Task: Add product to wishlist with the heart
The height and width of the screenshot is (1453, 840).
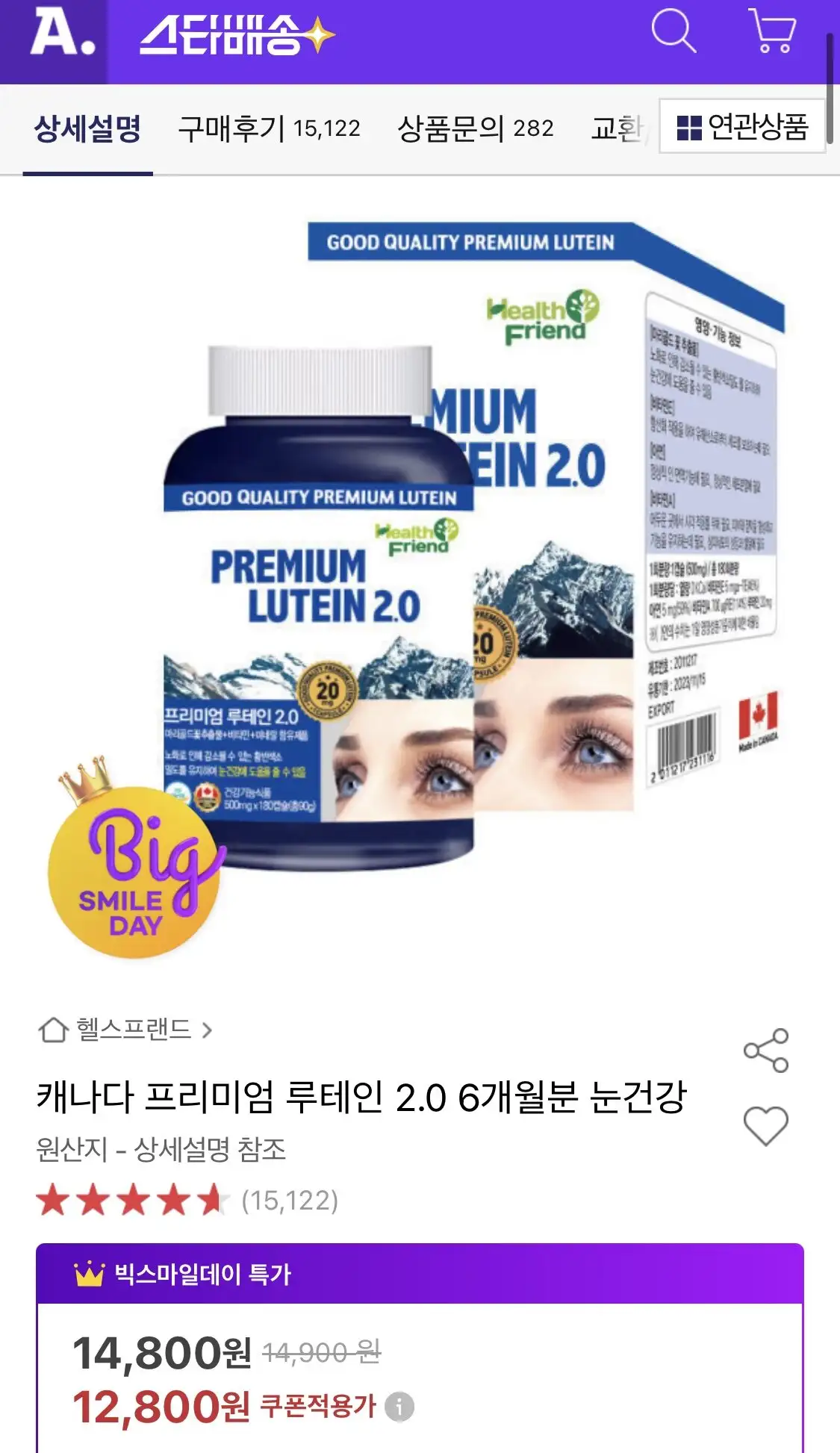Action: tap(766, 1125)
